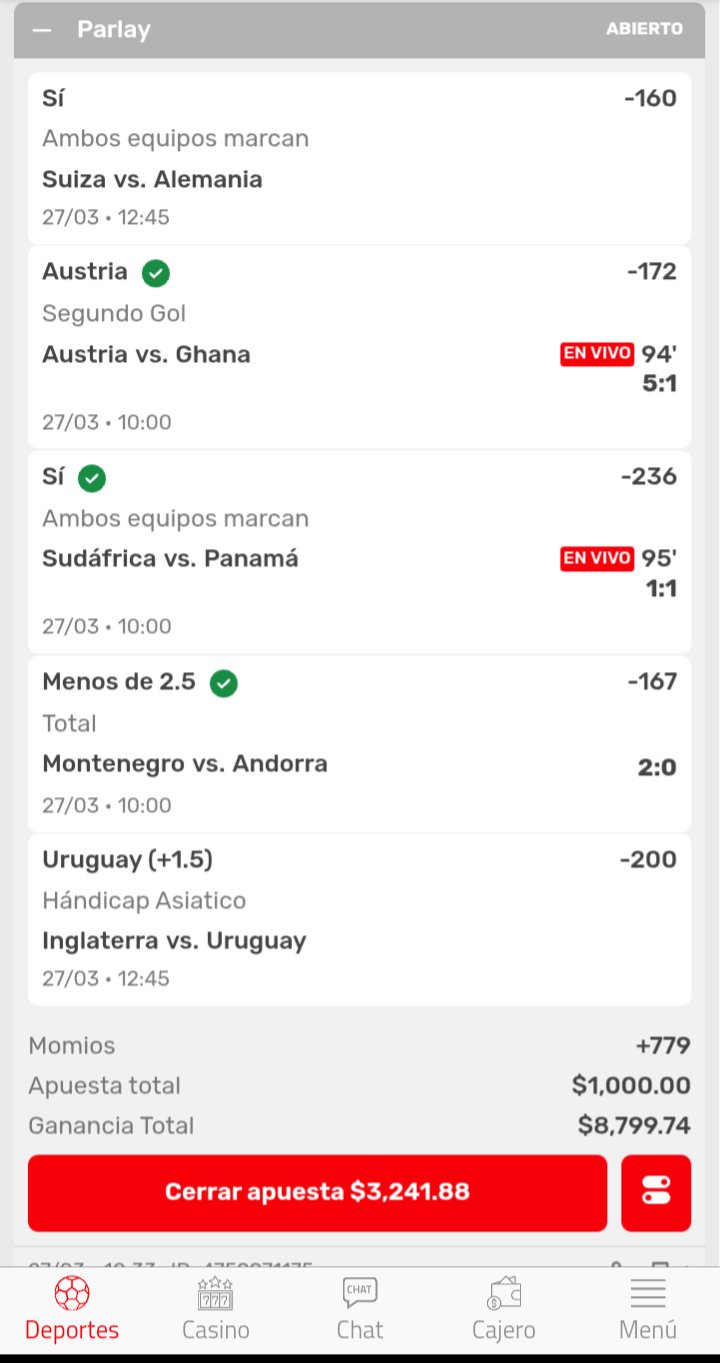View the live Austria vs. Ghana match
The image size is (720, 1363).
(147, 355)
